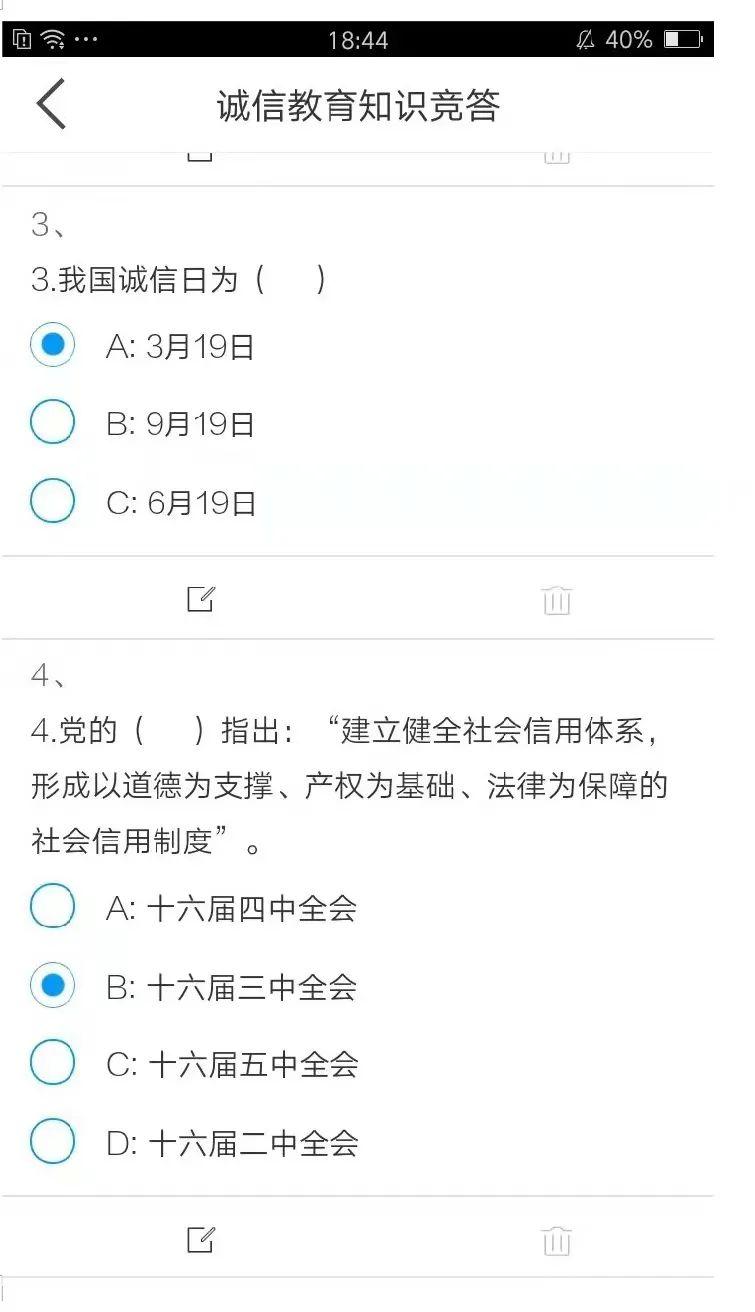Screen dimensions: 755x1312
Task: Go back from 诚信教育知识竞答
Action: click(x=52, y=105)
